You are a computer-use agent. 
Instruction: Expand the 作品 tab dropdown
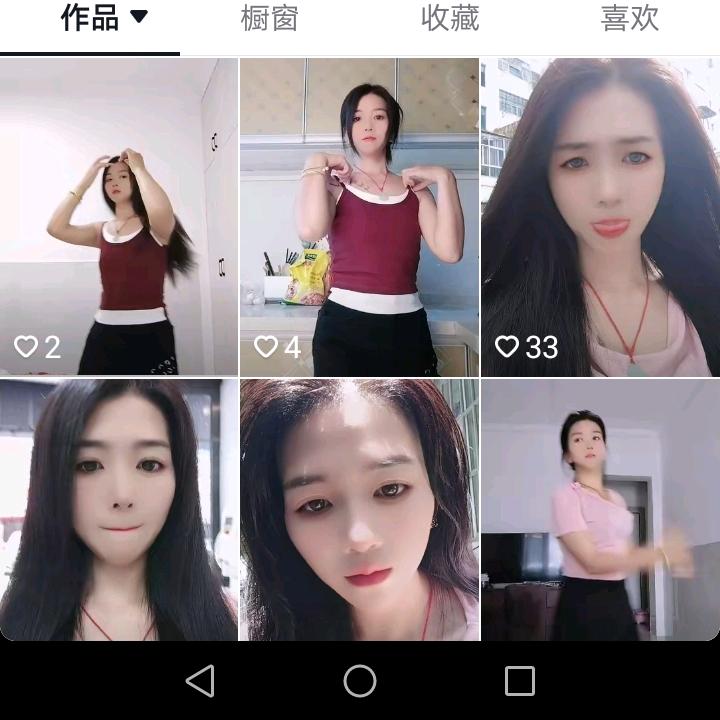(139, 17)
